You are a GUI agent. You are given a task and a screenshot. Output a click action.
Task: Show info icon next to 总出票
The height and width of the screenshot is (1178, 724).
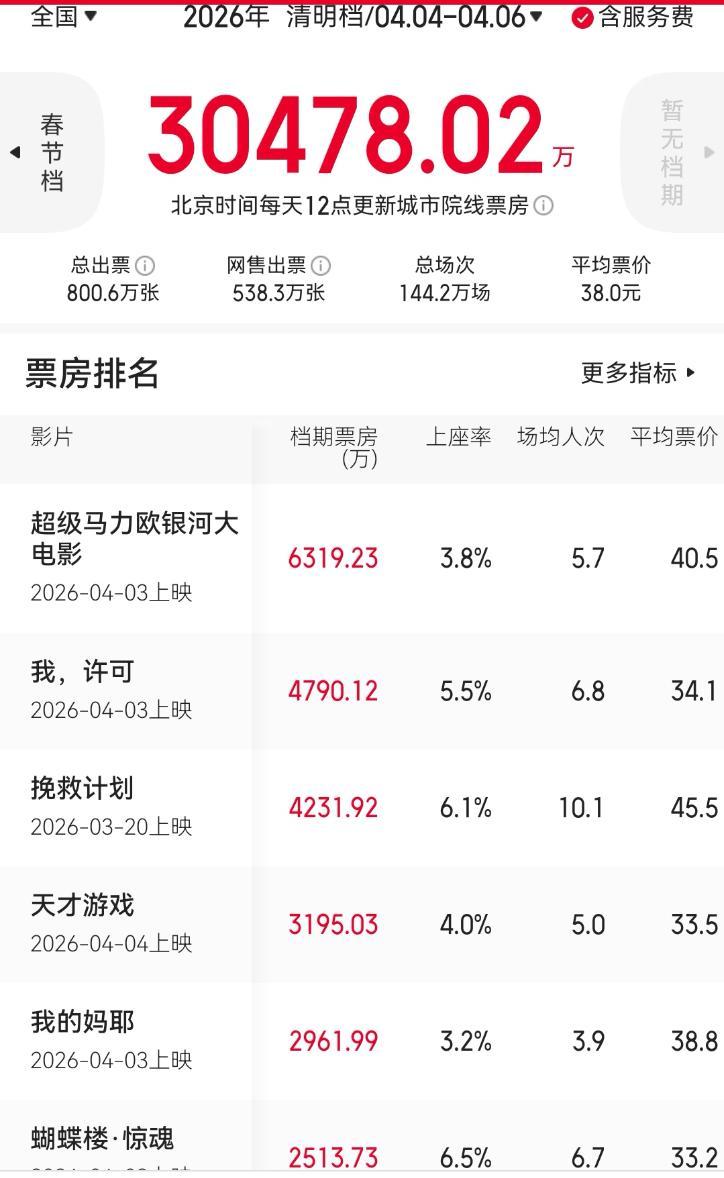[145, 265]
